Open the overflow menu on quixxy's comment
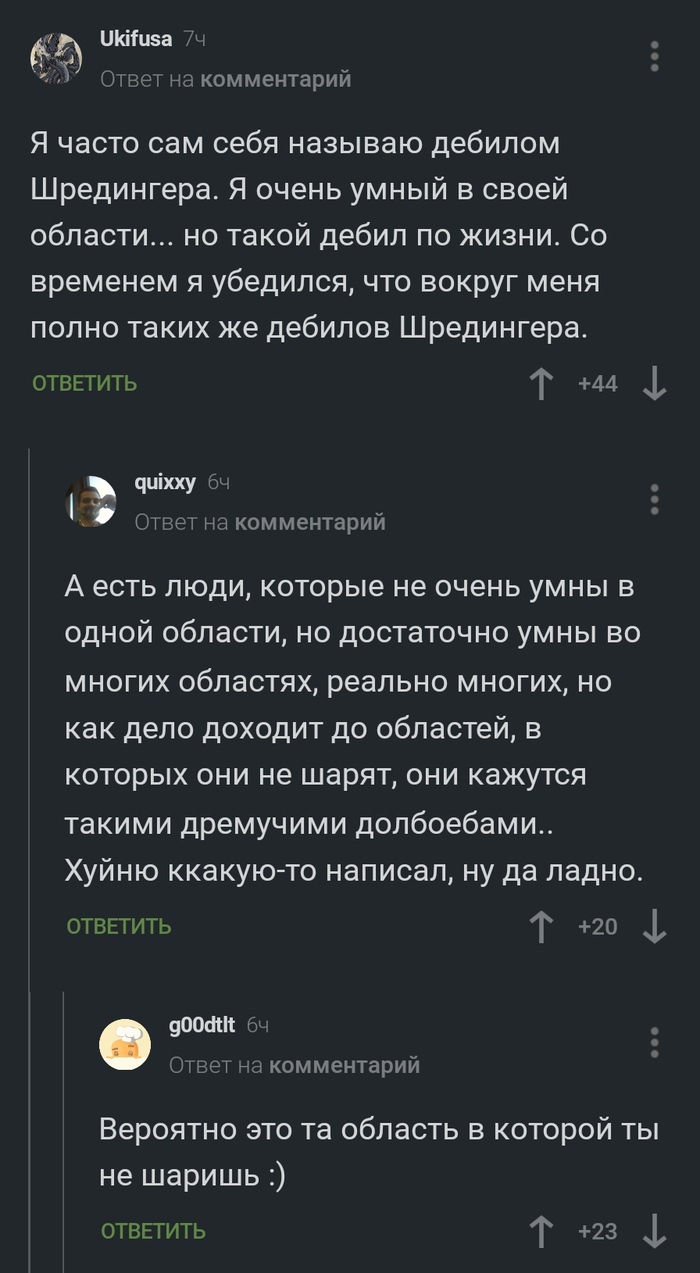700x1273 pixels. (x=655, y=499)
